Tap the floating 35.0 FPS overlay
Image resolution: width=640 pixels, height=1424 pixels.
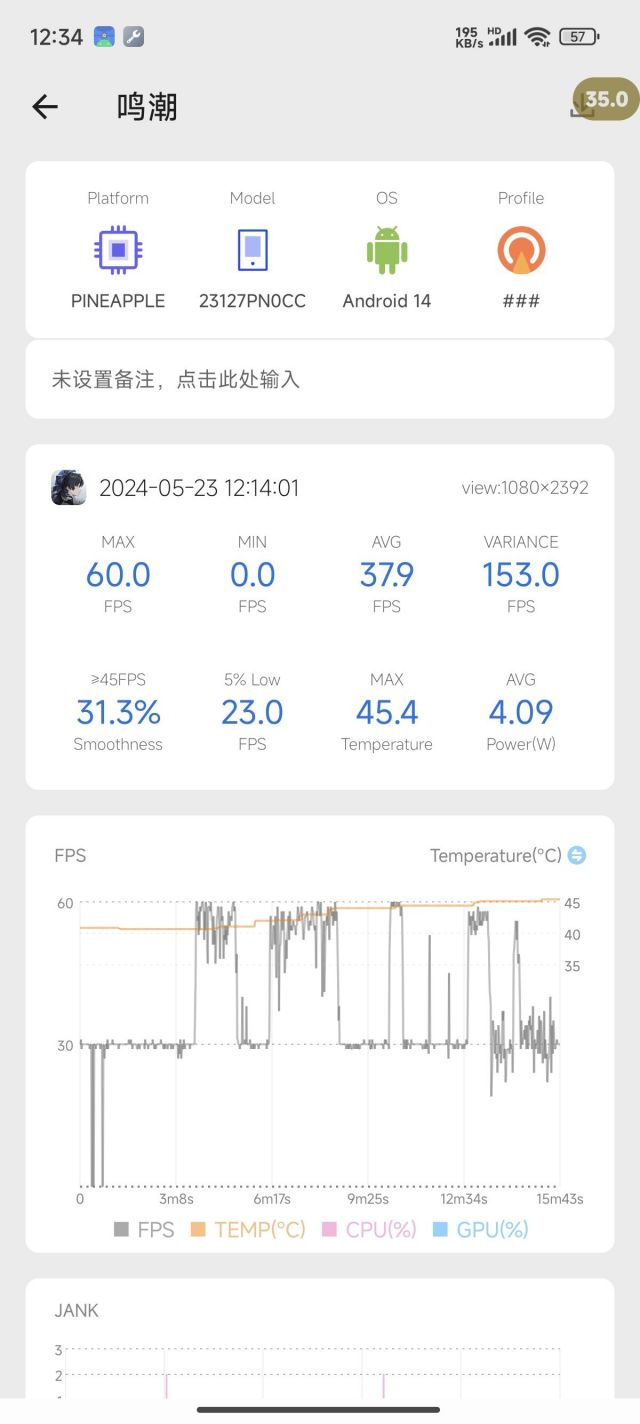tap(605, 99)
